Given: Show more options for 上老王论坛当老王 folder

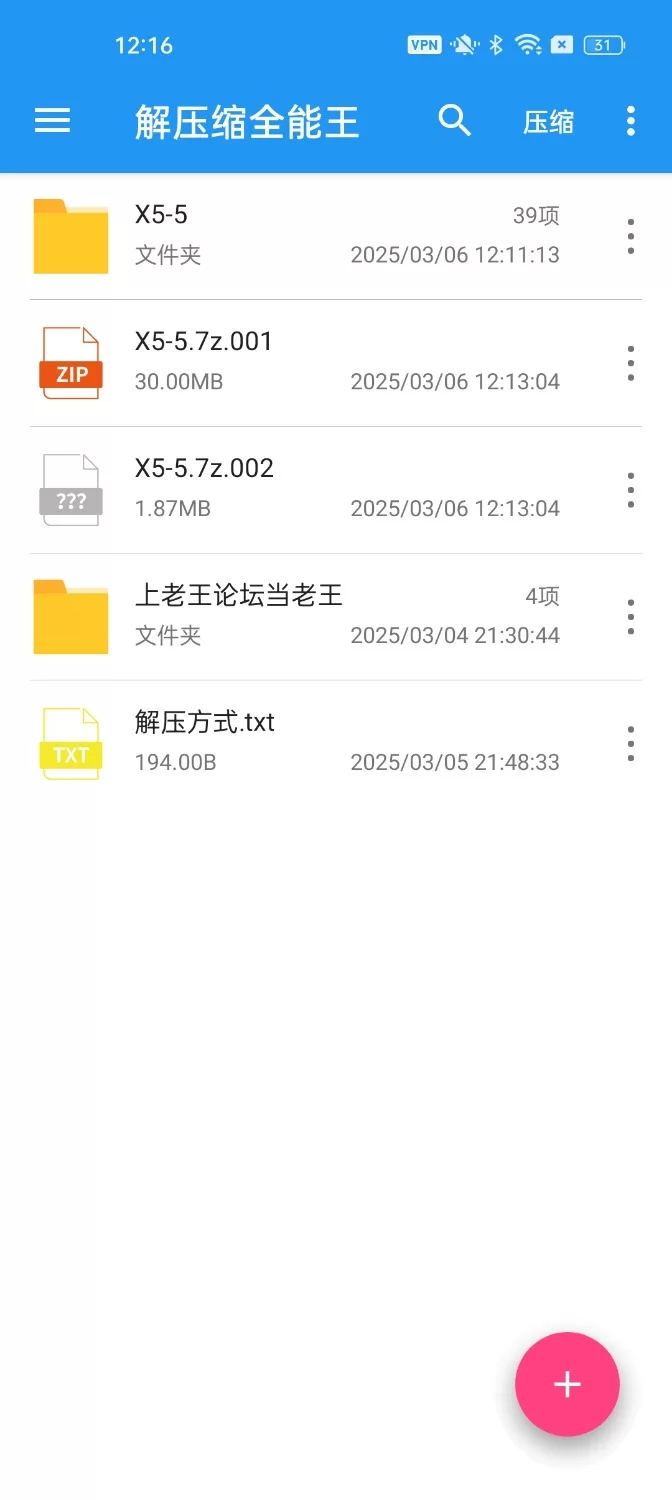Looking at the screenshot, I should point(630,617).
